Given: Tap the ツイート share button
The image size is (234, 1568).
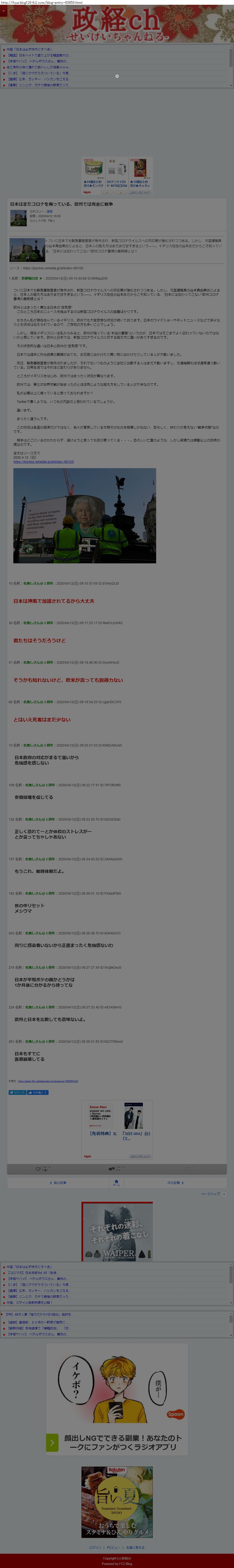Looking at the screenshot, I should pyautogui.click(x=16, y=1093).
